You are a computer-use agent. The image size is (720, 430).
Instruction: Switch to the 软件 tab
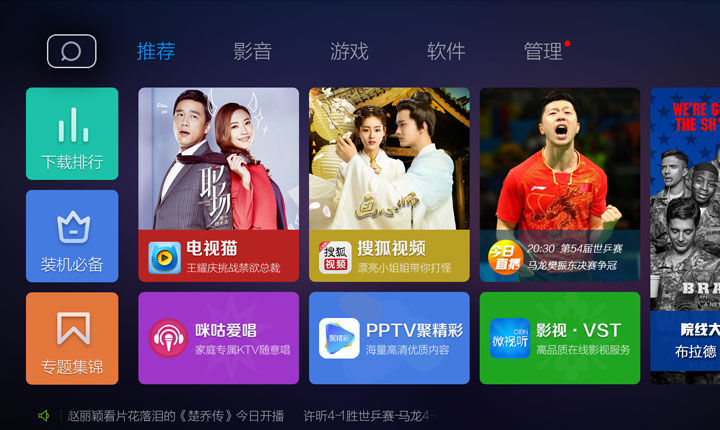point(446,52)
